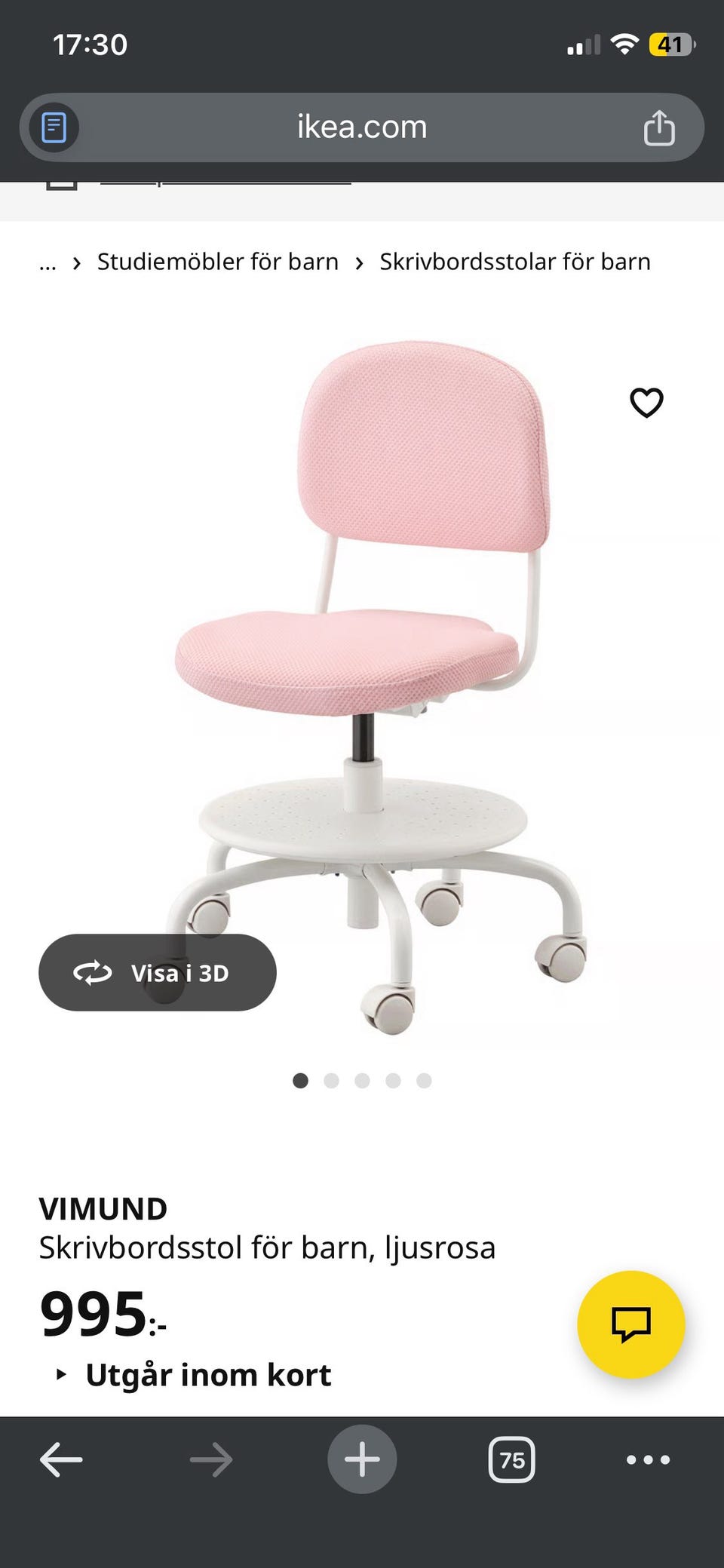The image size is (724, 1568).
Task: Share this page
Action: 658,127
